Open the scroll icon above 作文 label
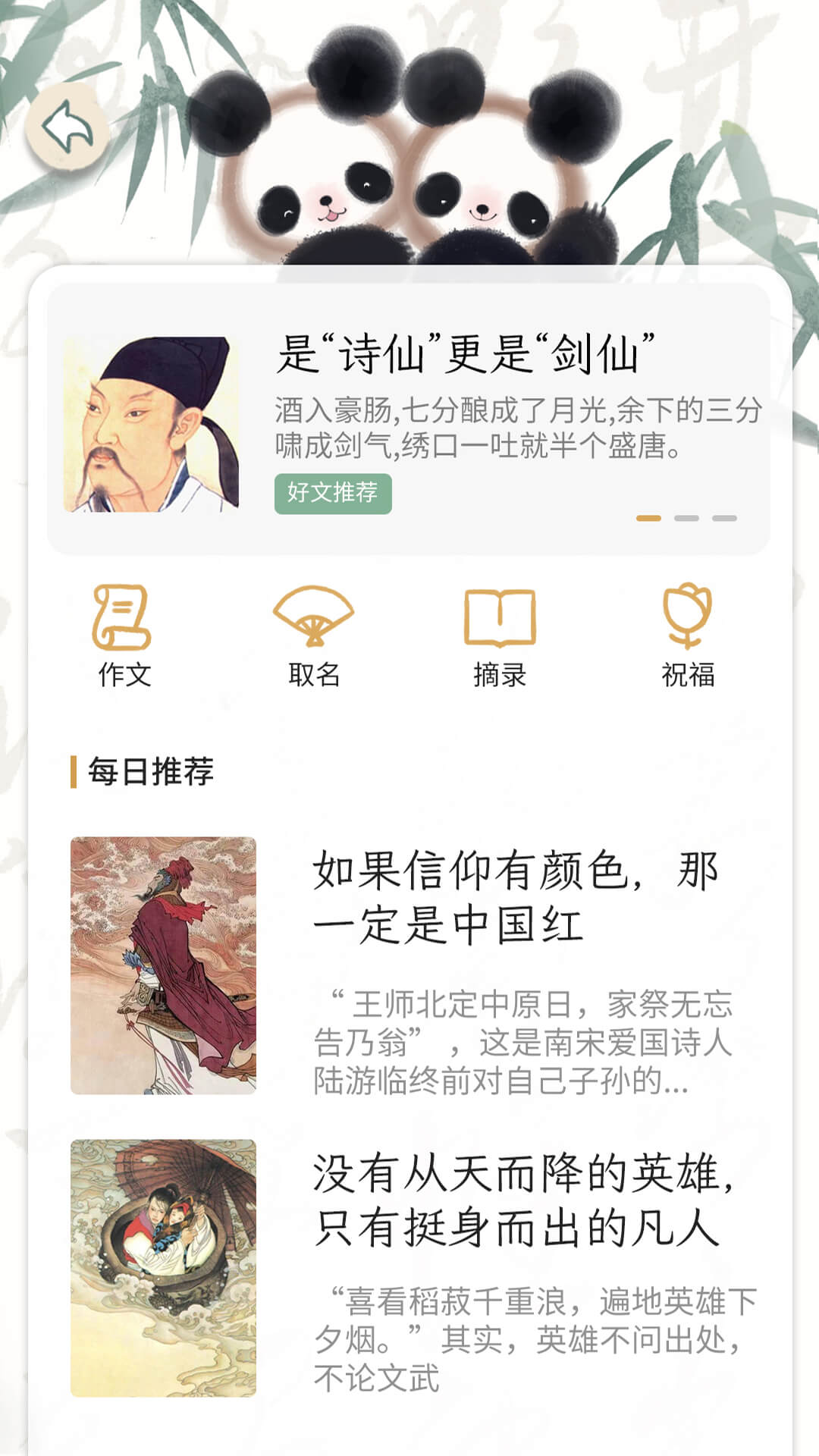This screenshot has width=819, height=1456. [121, 616]
